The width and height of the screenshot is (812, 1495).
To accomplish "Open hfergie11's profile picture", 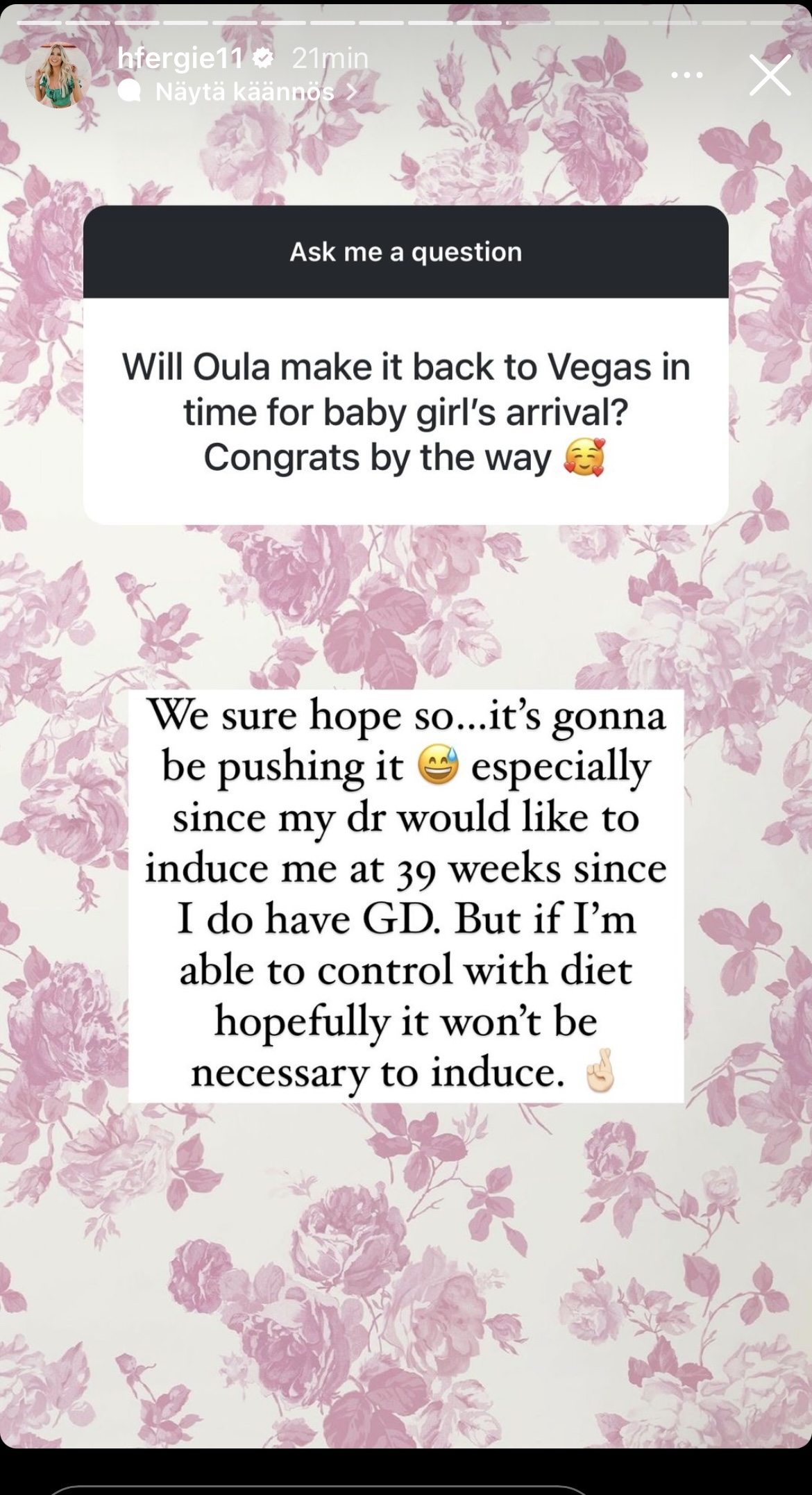I will (58, 76).
